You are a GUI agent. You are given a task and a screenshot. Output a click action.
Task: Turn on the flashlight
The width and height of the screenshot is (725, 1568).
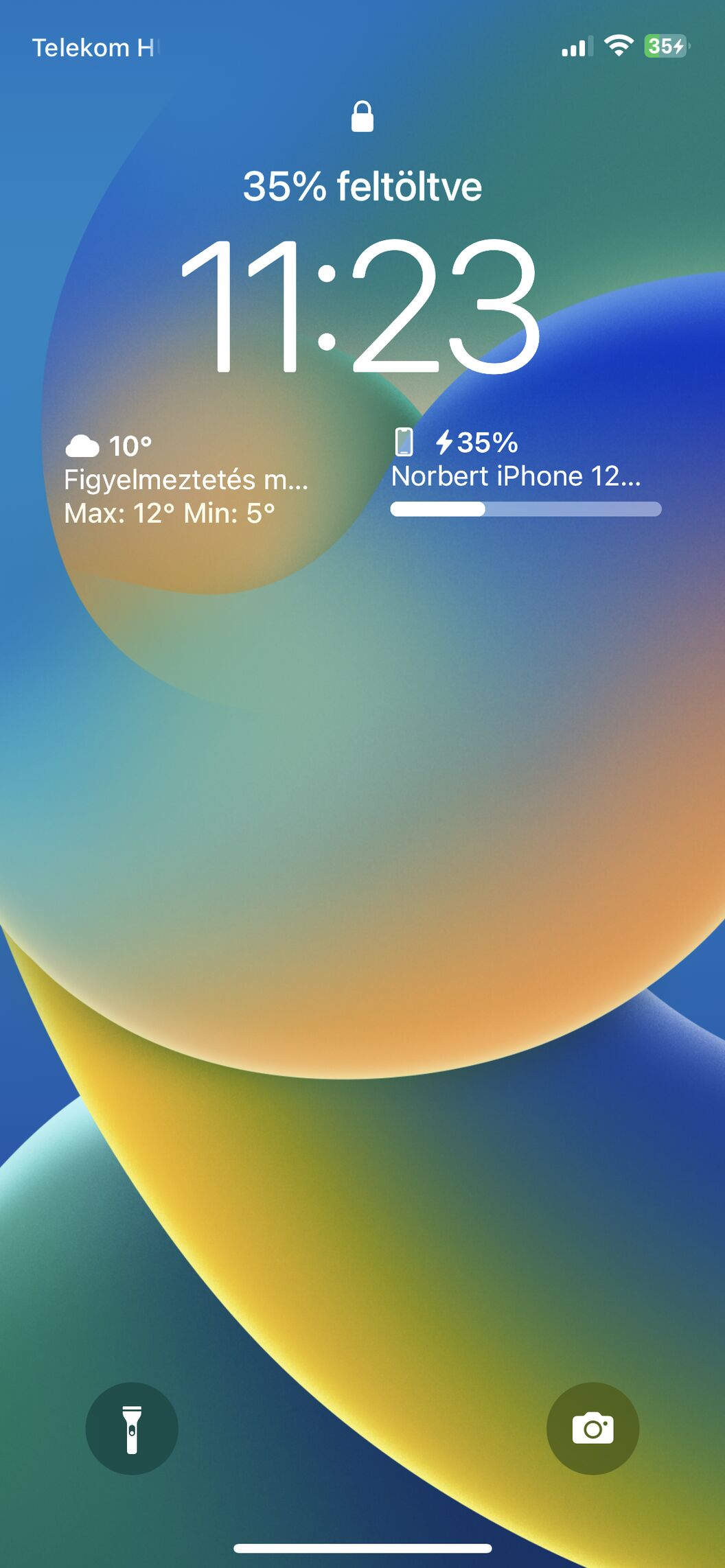(132, 1429)
